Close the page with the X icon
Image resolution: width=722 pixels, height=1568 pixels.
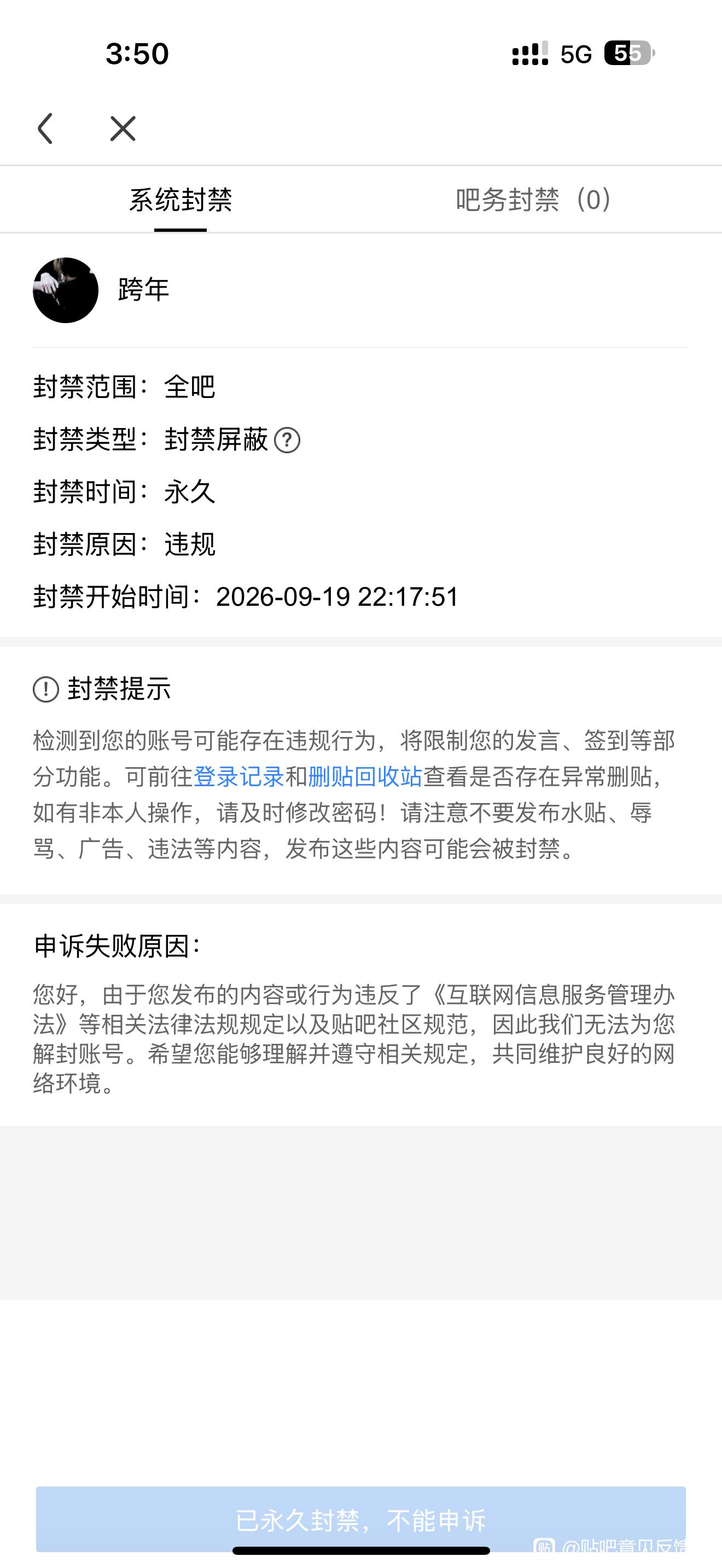123,128
